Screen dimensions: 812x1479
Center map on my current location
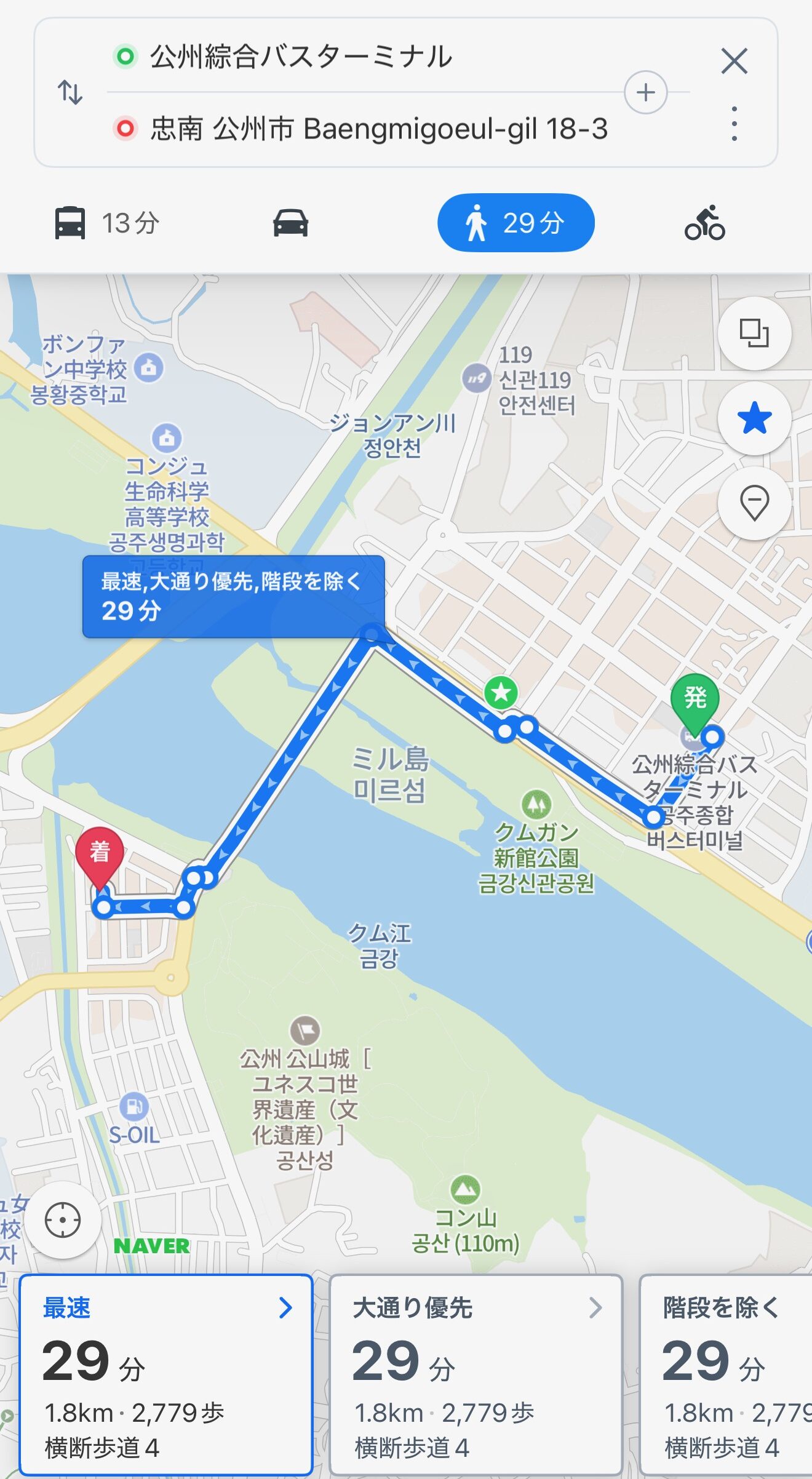(x=63, y=1220)
